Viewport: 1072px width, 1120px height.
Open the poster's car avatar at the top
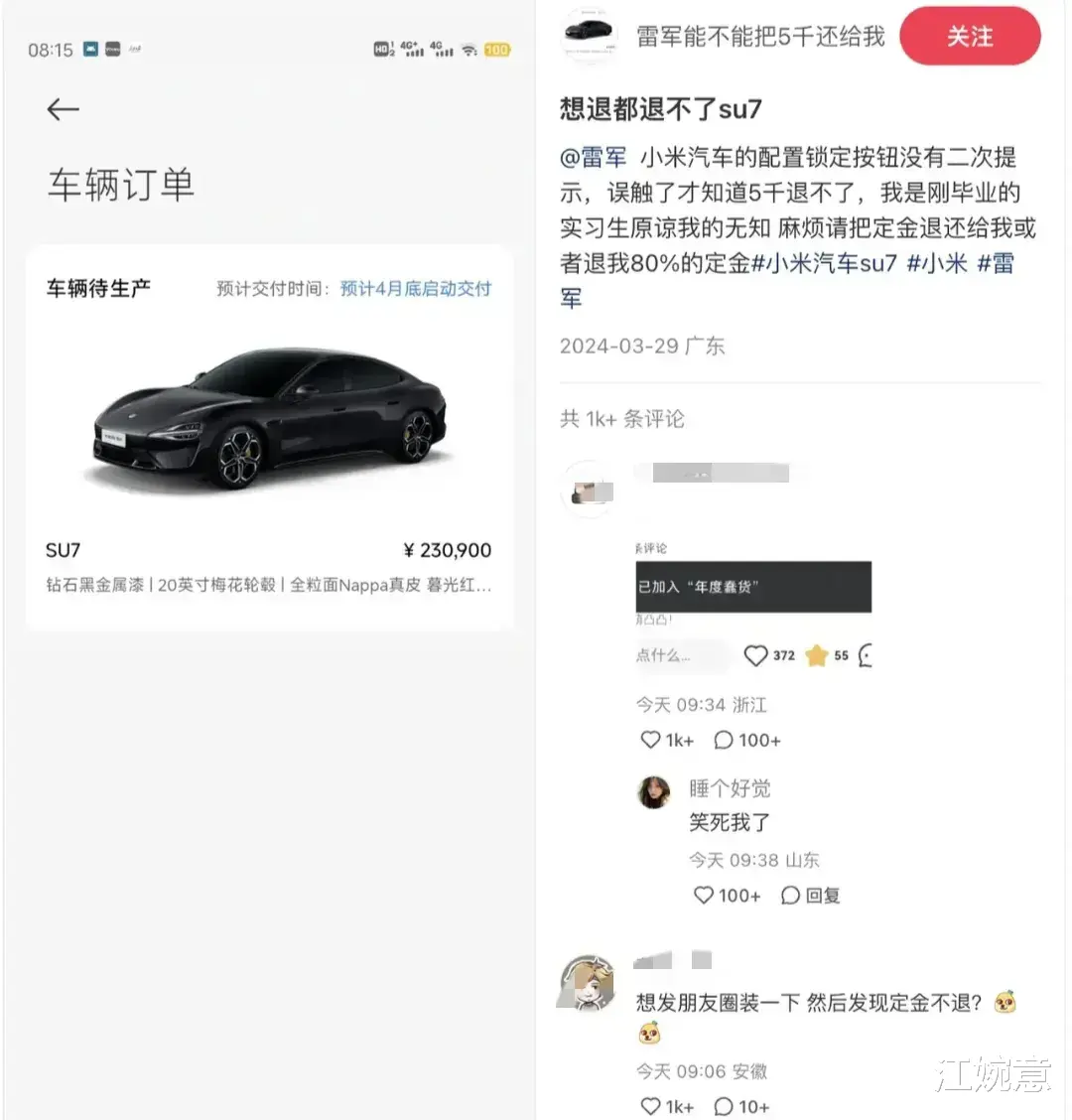[x=590, y=37]
